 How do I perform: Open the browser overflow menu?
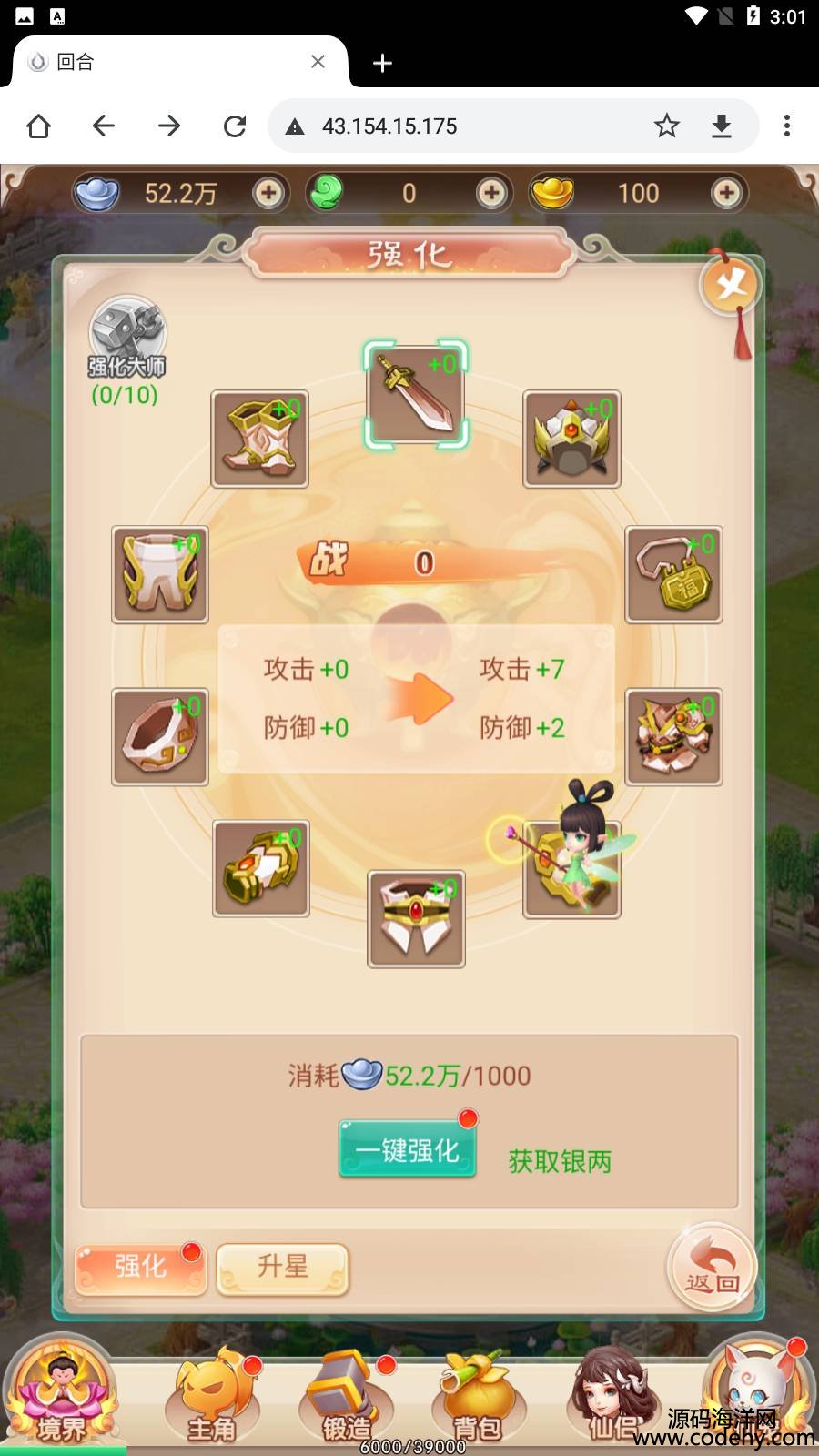[786, 126]
